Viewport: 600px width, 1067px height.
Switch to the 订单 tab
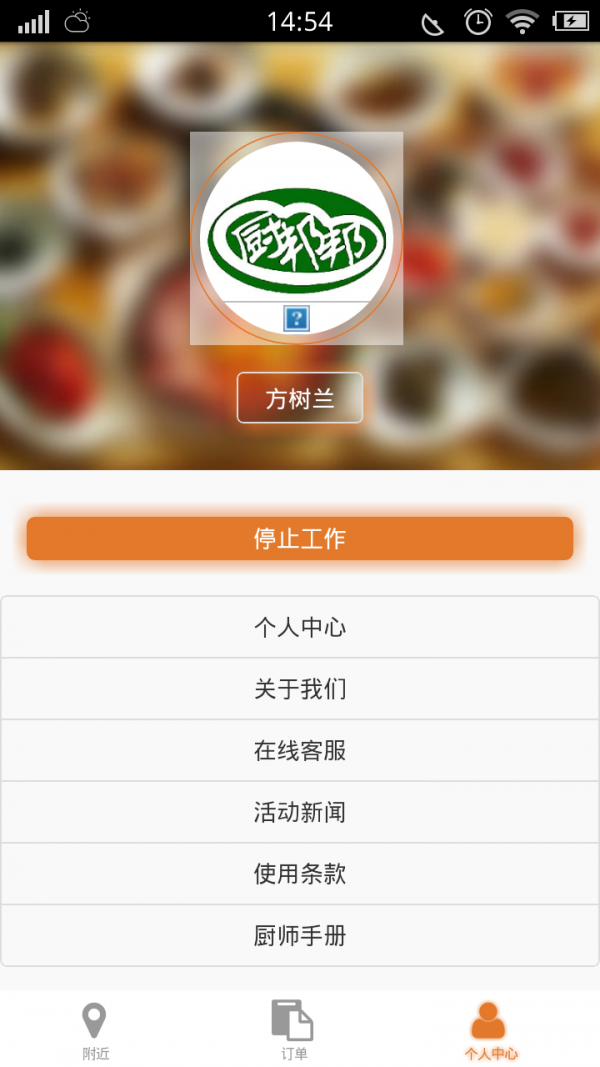click(x=293, y=1030)
